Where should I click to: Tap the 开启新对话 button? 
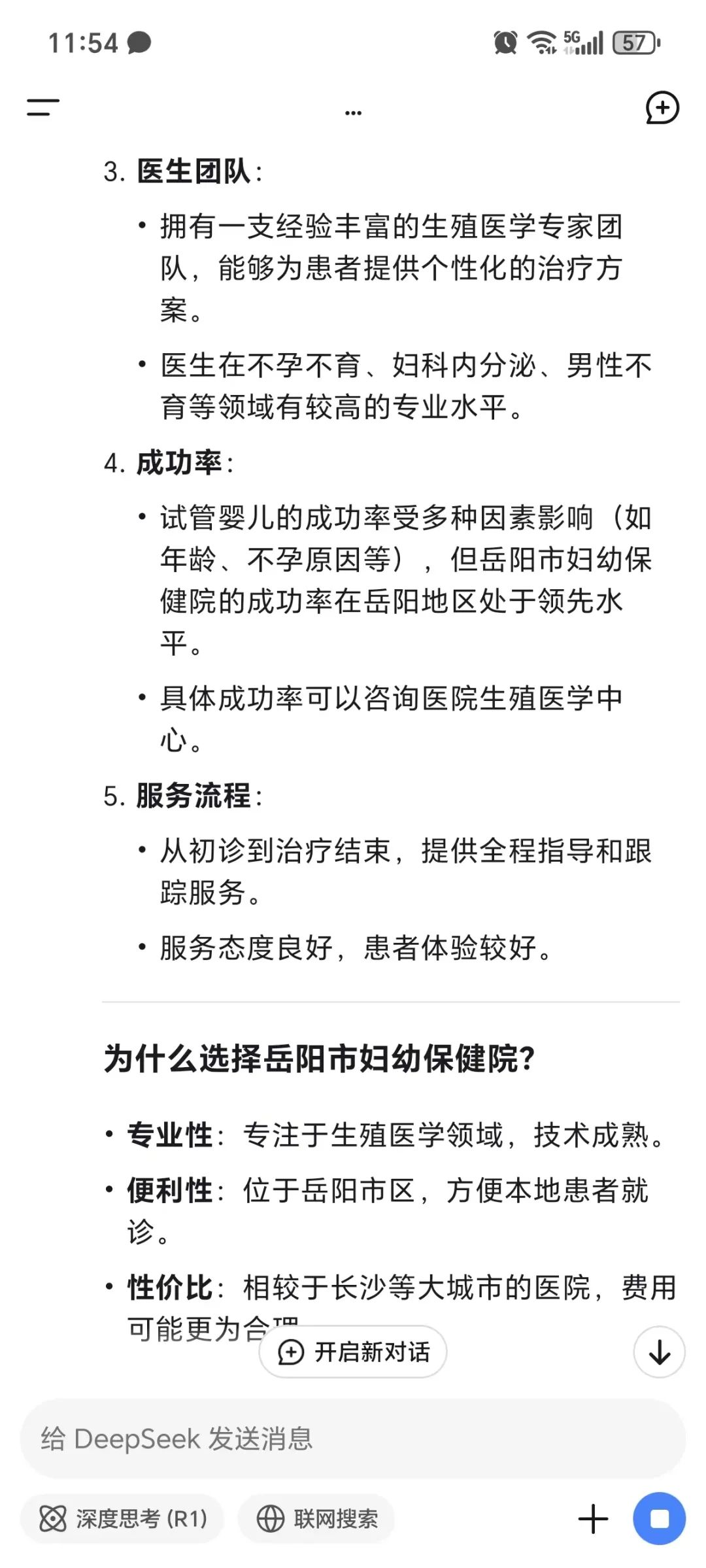click(353, 1352)
